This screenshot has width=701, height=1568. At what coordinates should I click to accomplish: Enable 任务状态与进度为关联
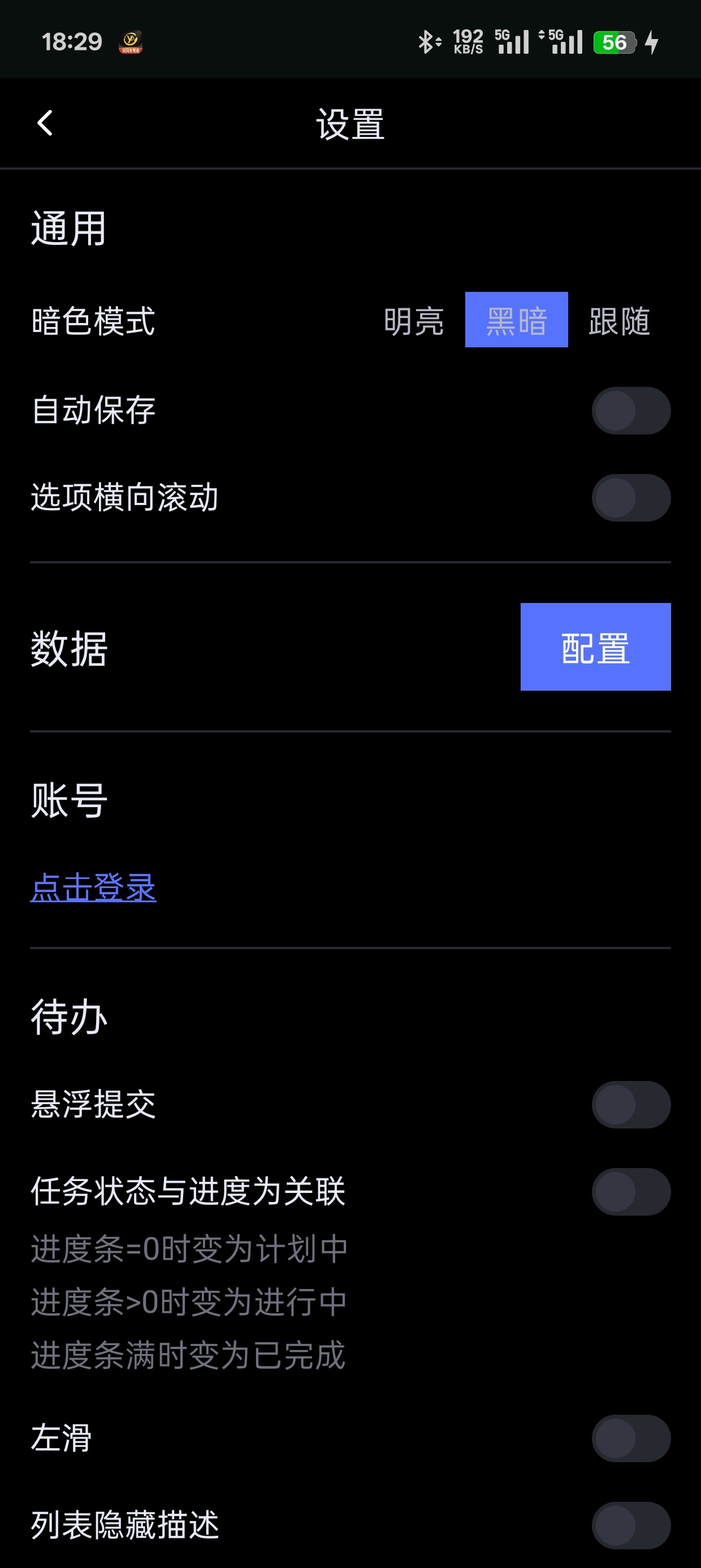coord(630,1192)
